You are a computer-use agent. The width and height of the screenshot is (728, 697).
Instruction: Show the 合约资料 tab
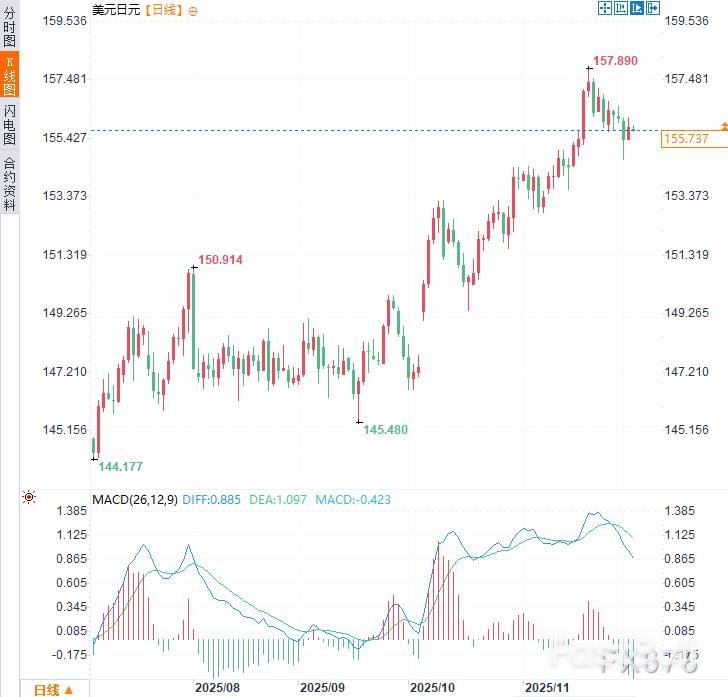pos(9,184)
